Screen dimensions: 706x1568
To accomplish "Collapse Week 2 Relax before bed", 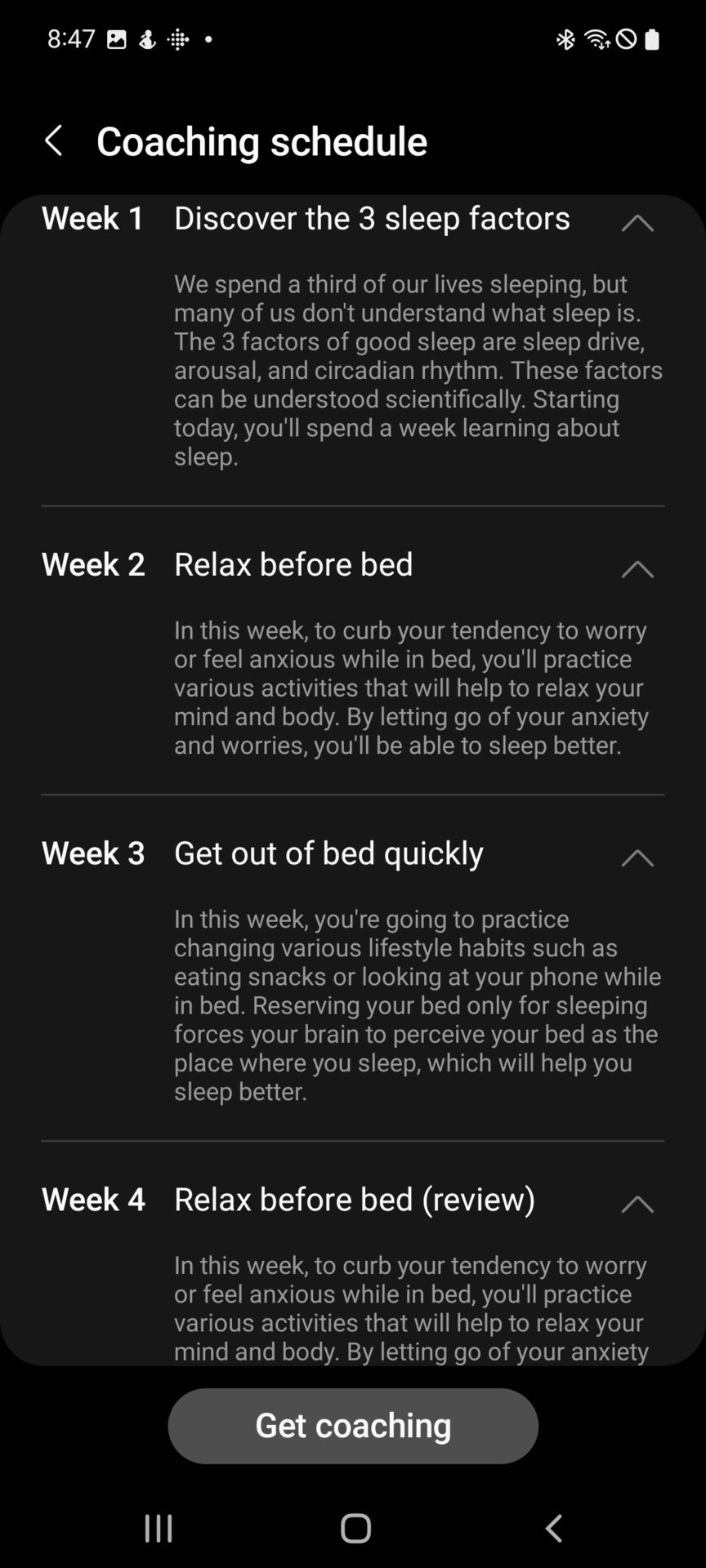I will [637, 568].
